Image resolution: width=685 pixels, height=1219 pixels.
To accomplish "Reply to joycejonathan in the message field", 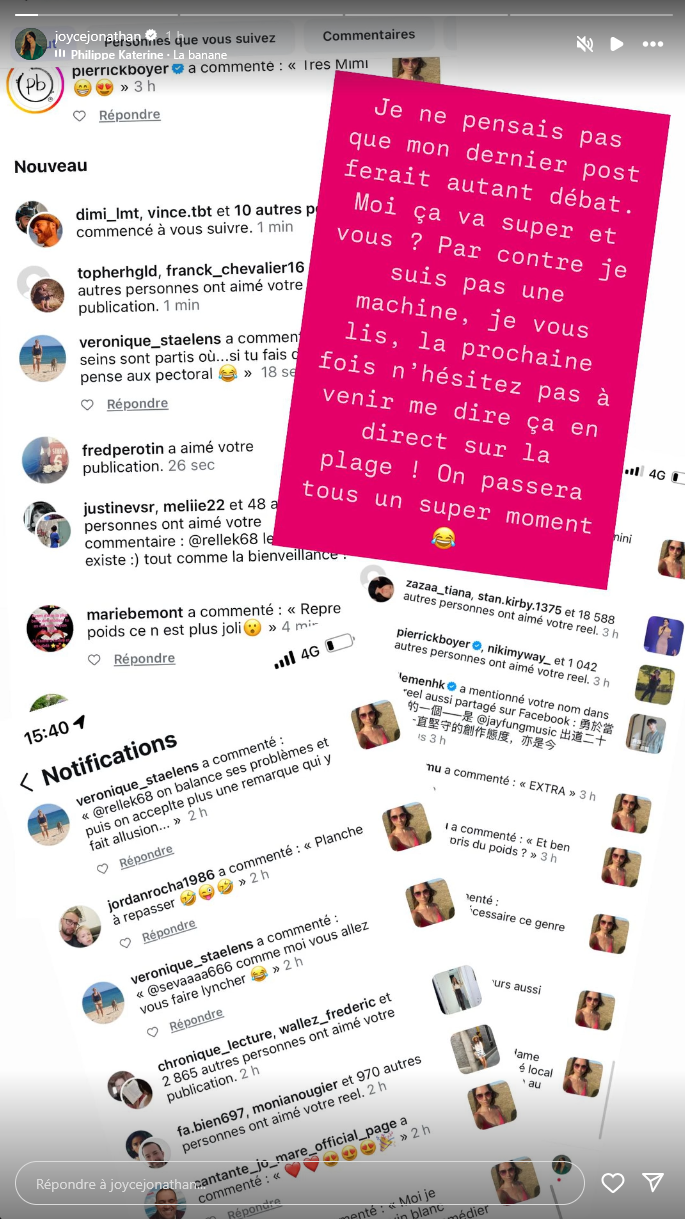I will tap(300, 1184).
